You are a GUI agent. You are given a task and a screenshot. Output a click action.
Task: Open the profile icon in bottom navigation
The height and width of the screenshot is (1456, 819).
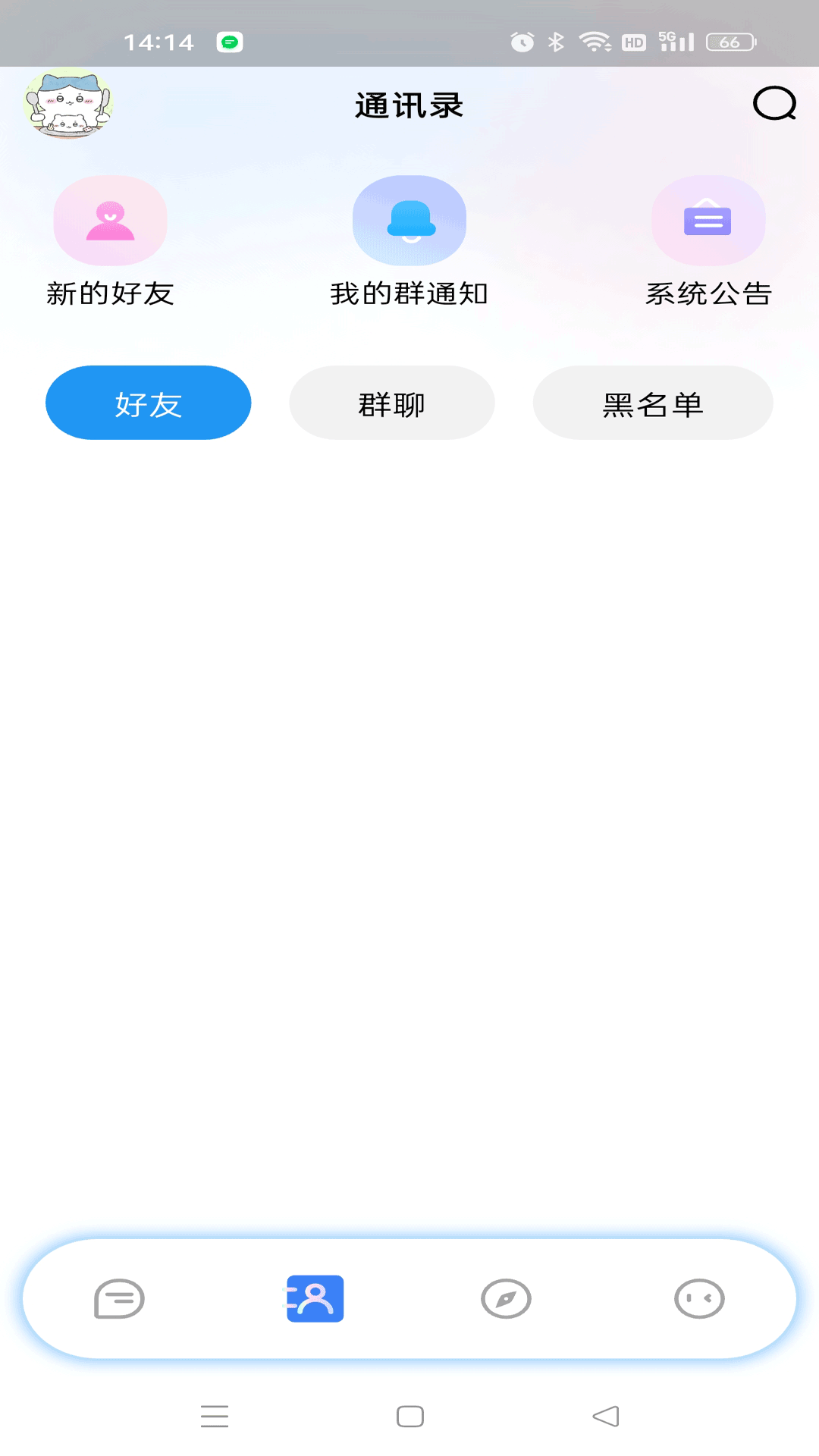[x=699, y=1298]
